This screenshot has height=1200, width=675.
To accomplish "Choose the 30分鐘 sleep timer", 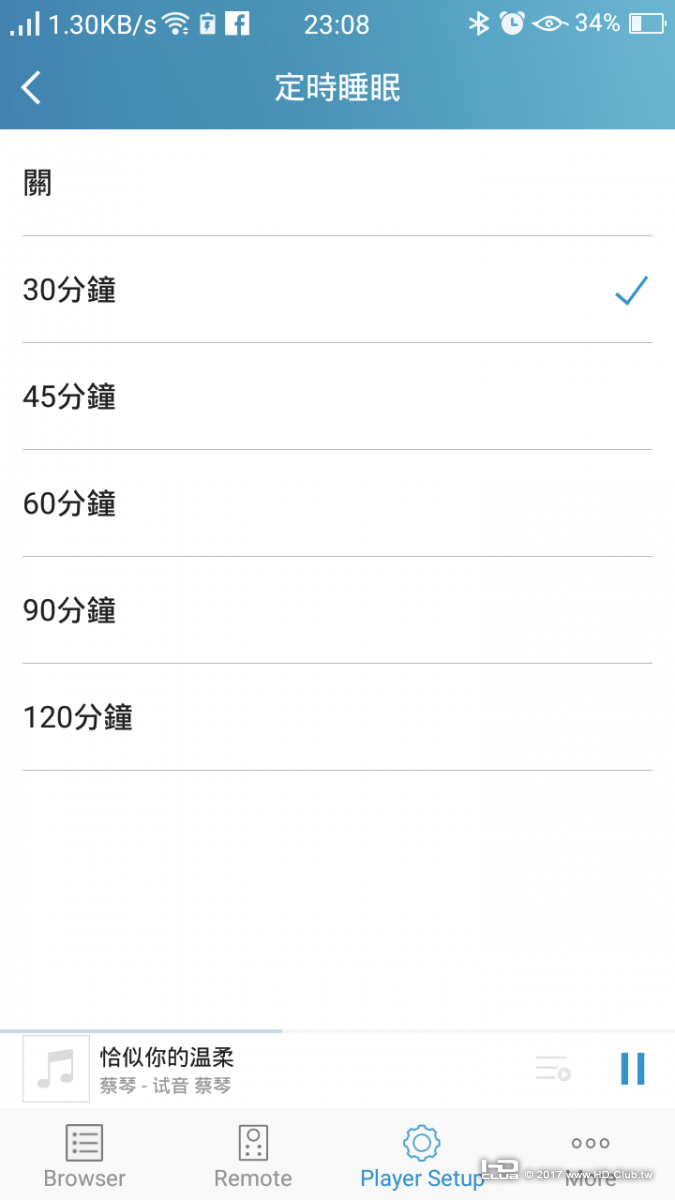I will (x=337, y=290).
